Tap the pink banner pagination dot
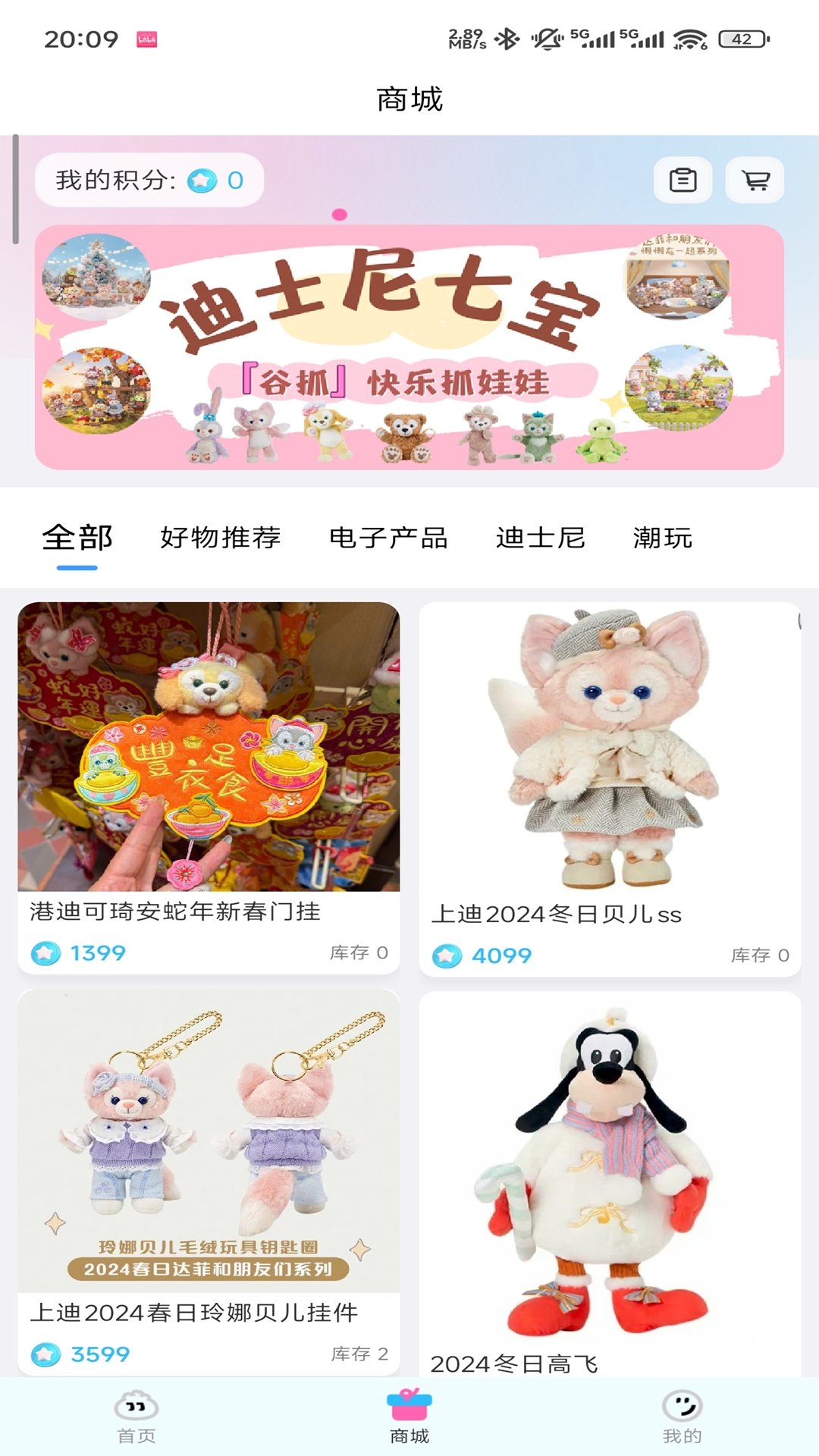This screenshot has height=1456, width=819. click(338, 216)
